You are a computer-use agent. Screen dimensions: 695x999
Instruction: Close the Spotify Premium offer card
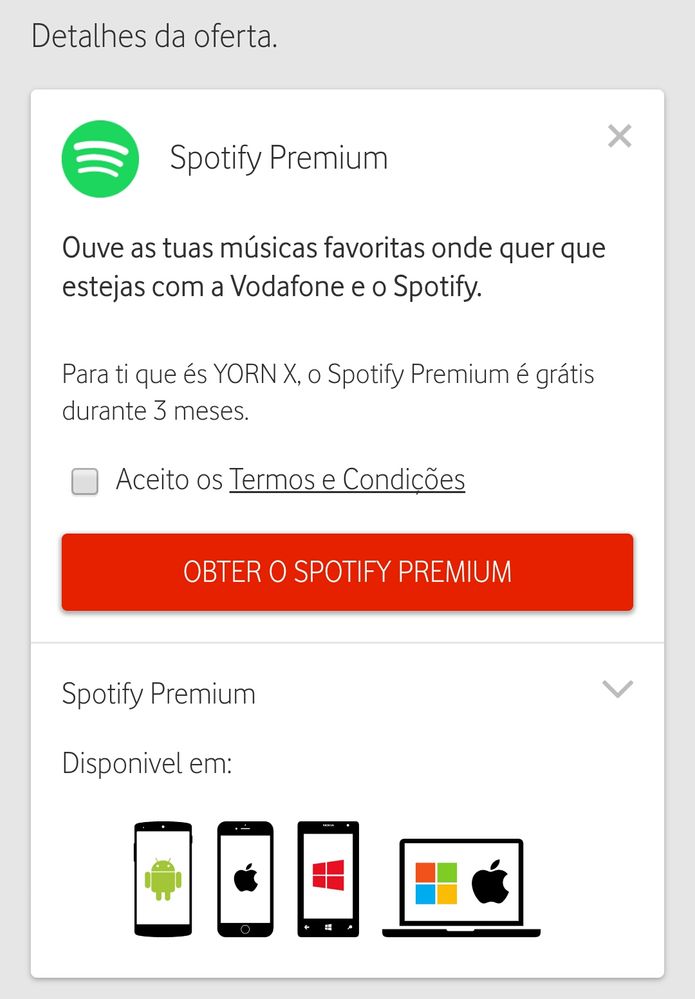(x=619, y=136)
